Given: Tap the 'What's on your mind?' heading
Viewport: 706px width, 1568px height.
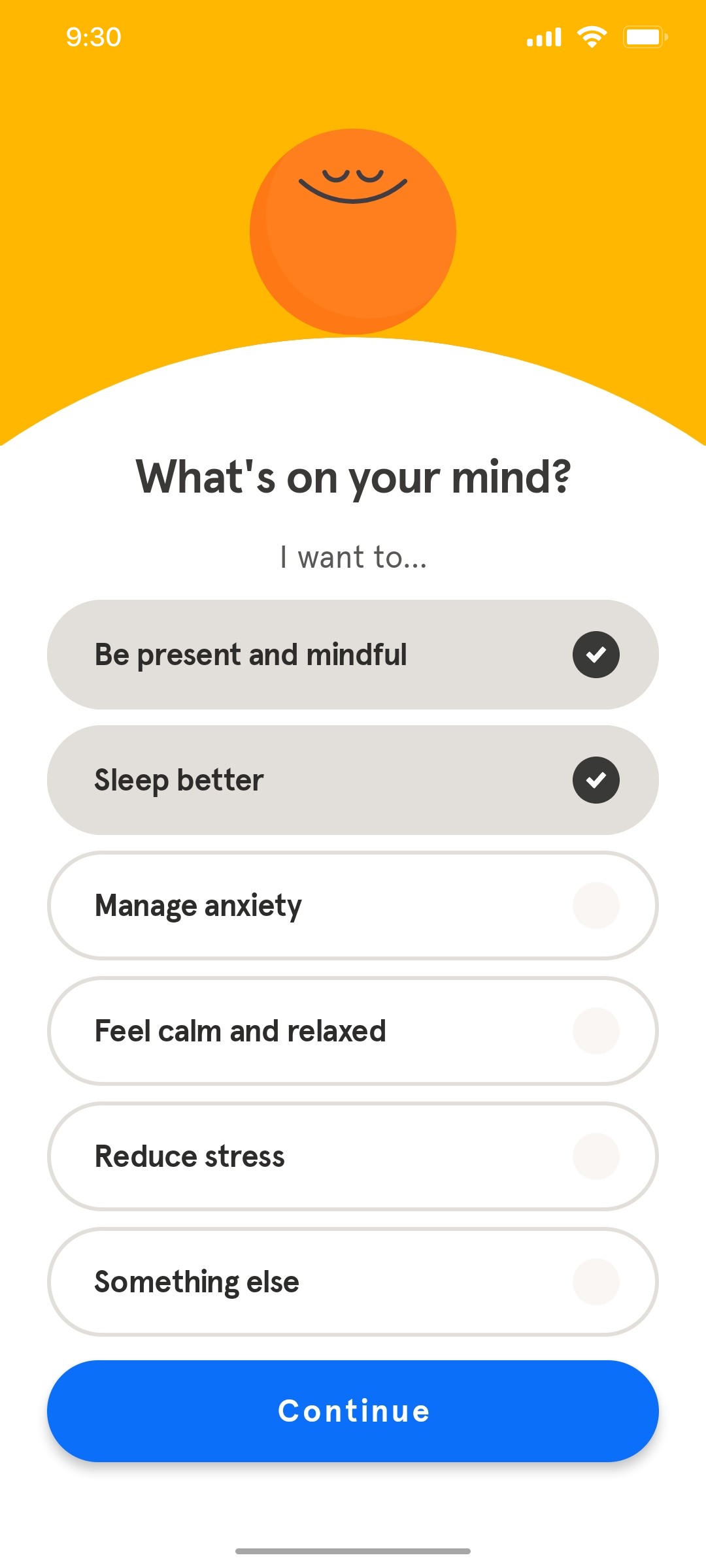Looking at the screenshot, I should click(353, 477).
